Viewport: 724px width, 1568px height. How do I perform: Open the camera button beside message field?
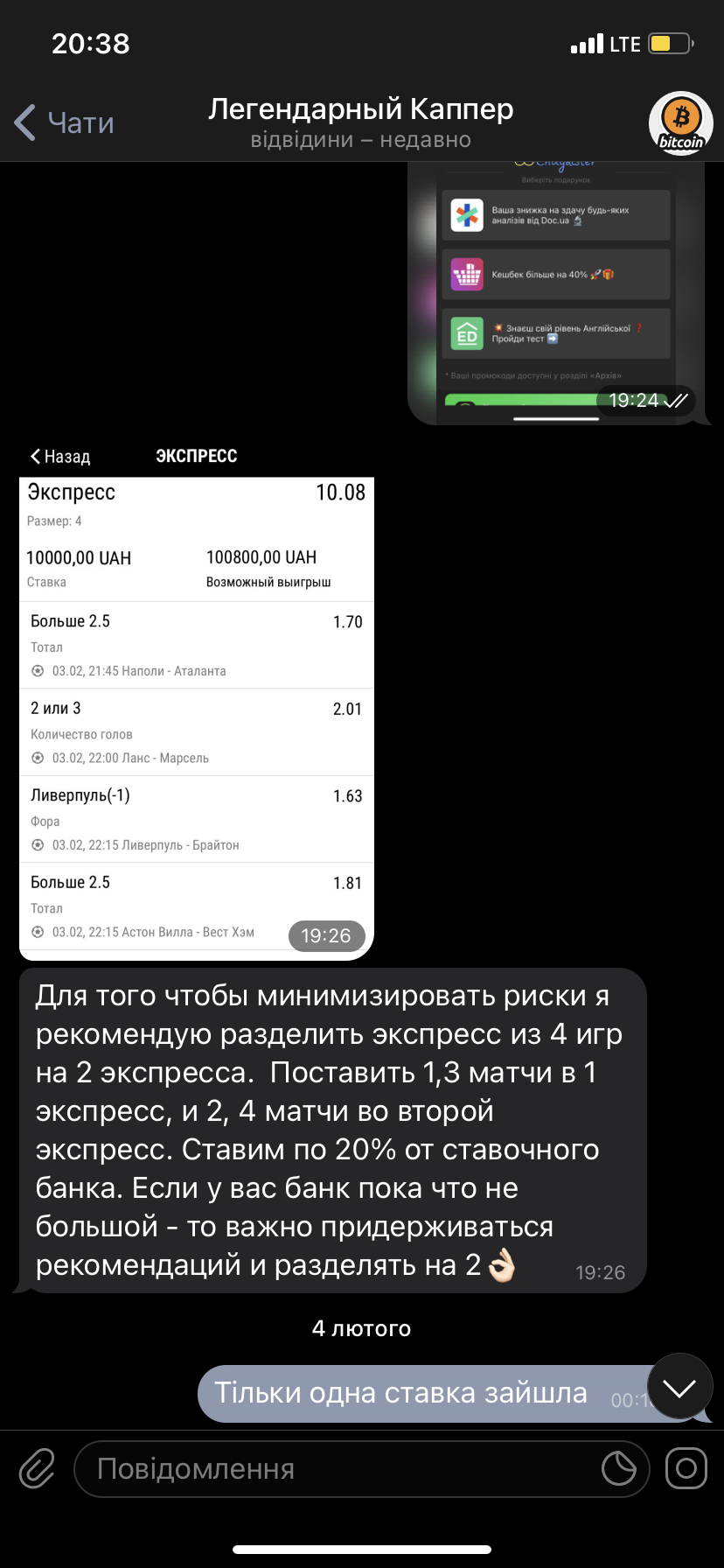click(686, 1469)
